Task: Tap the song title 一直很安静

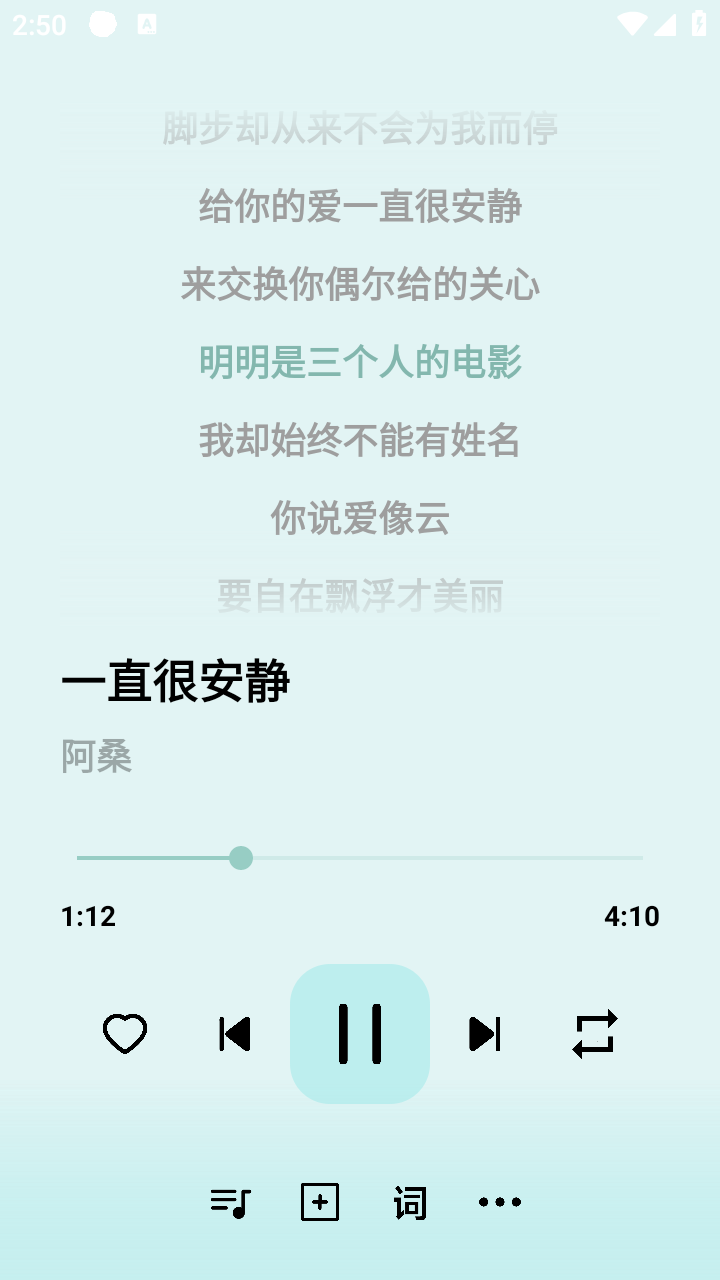Action: (176, 681)
